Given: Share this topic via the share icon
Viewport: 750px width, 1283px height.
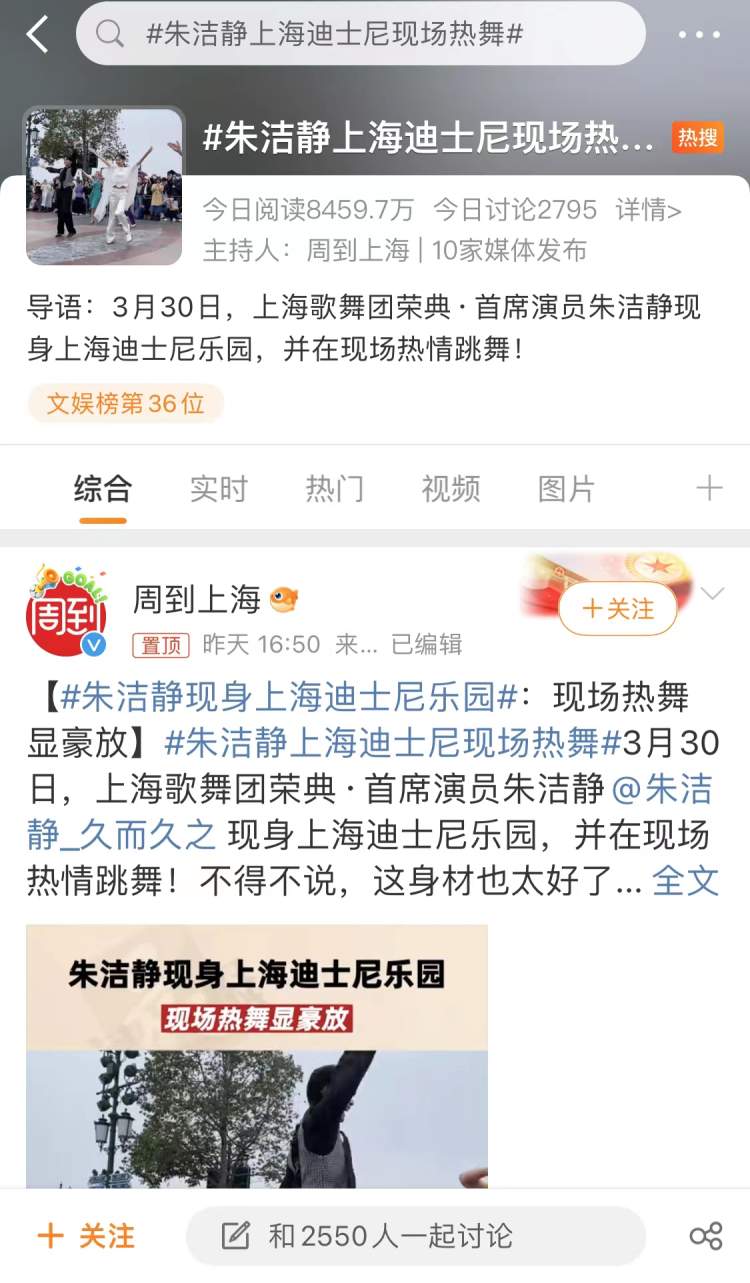Looking at the screenshot, I should pos(705,1236).
